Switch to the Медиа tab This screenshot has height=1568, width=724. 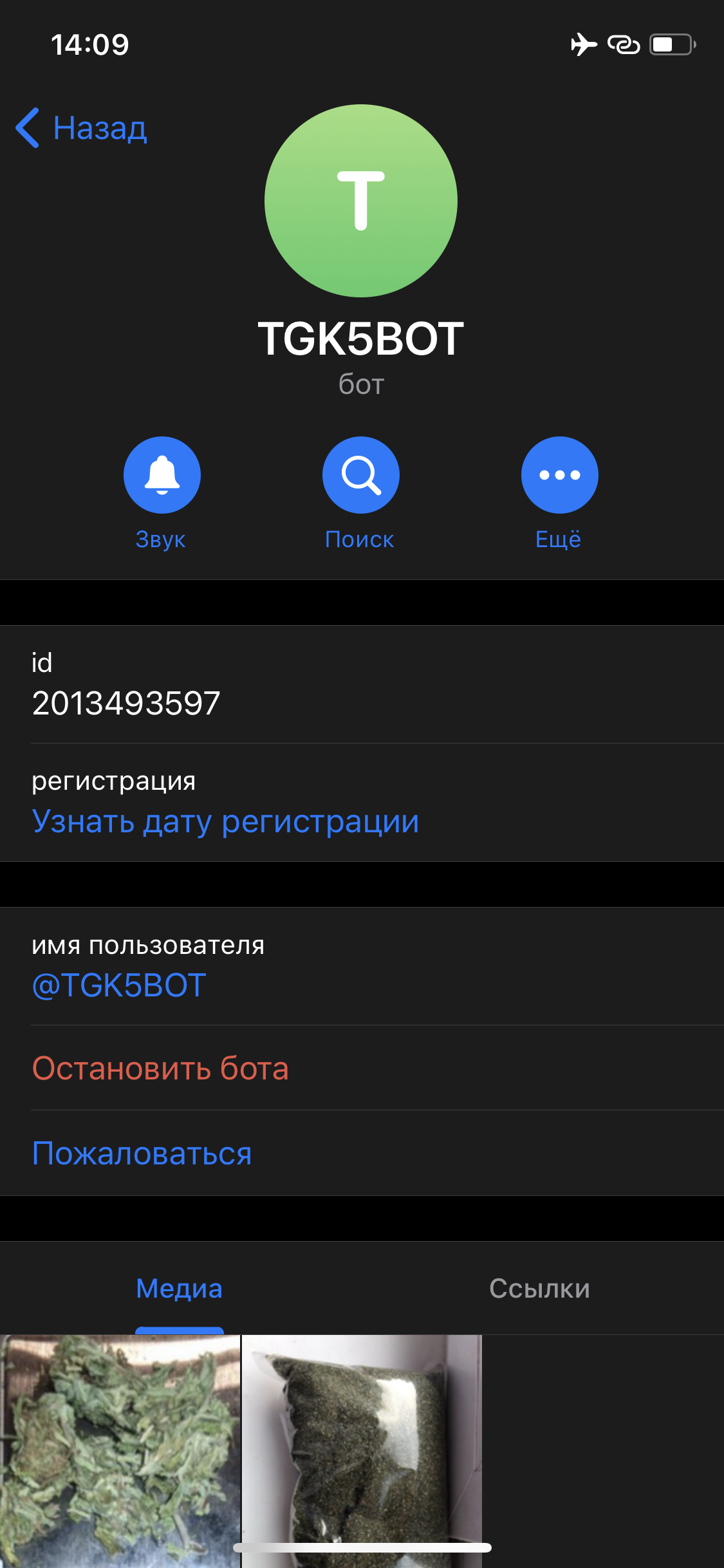coord(180,1289)
